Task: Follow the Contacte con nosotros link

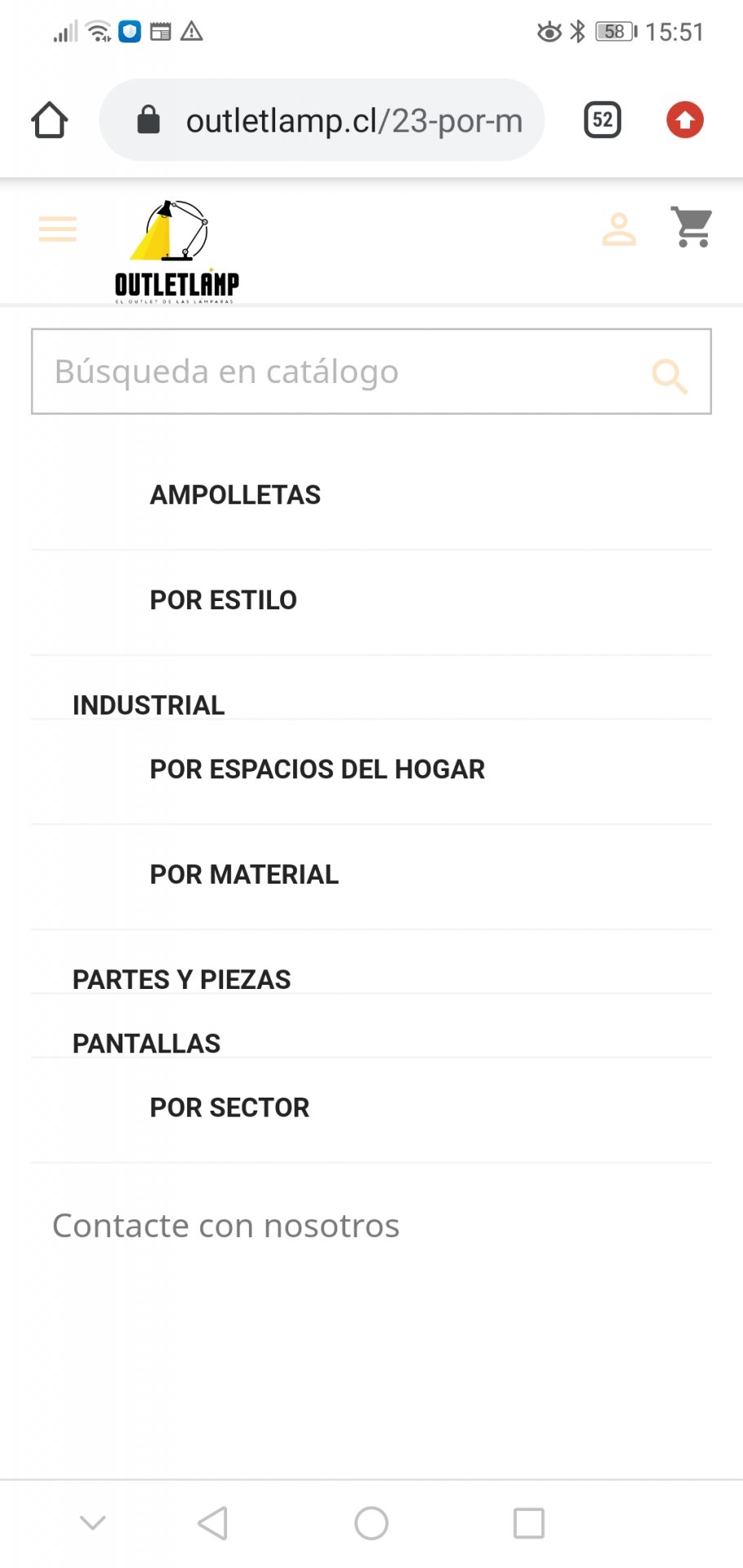Action: [226, 1226]
